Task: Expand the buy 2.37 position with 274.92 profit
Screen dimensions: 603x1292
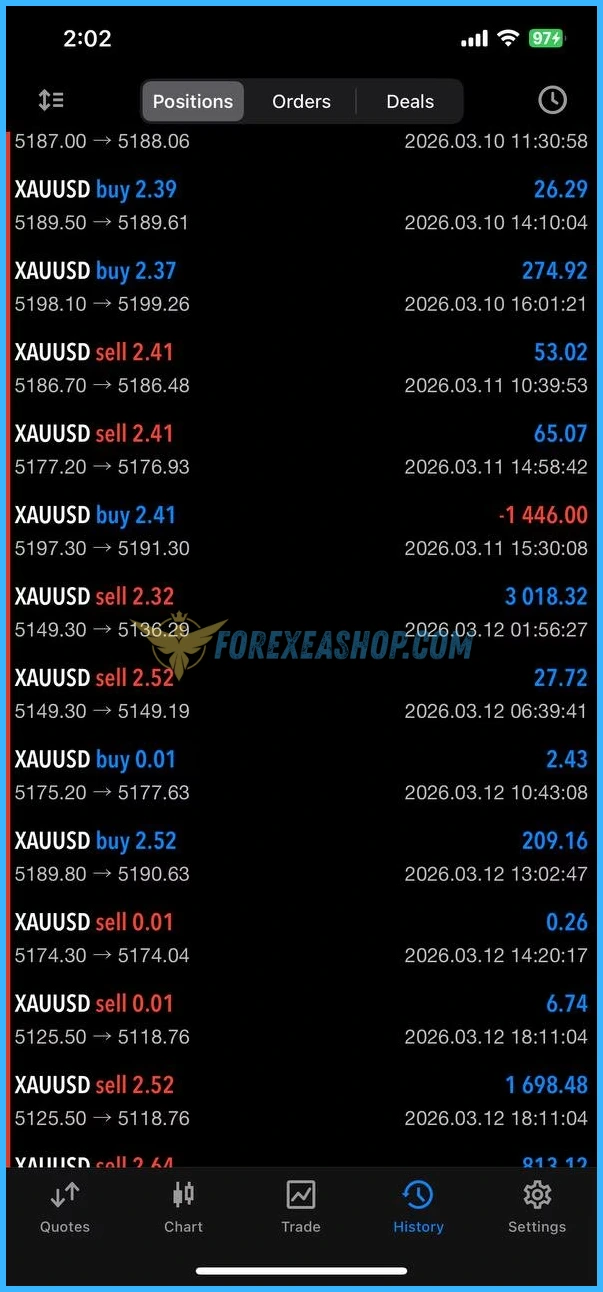Action: click(301, 287)
